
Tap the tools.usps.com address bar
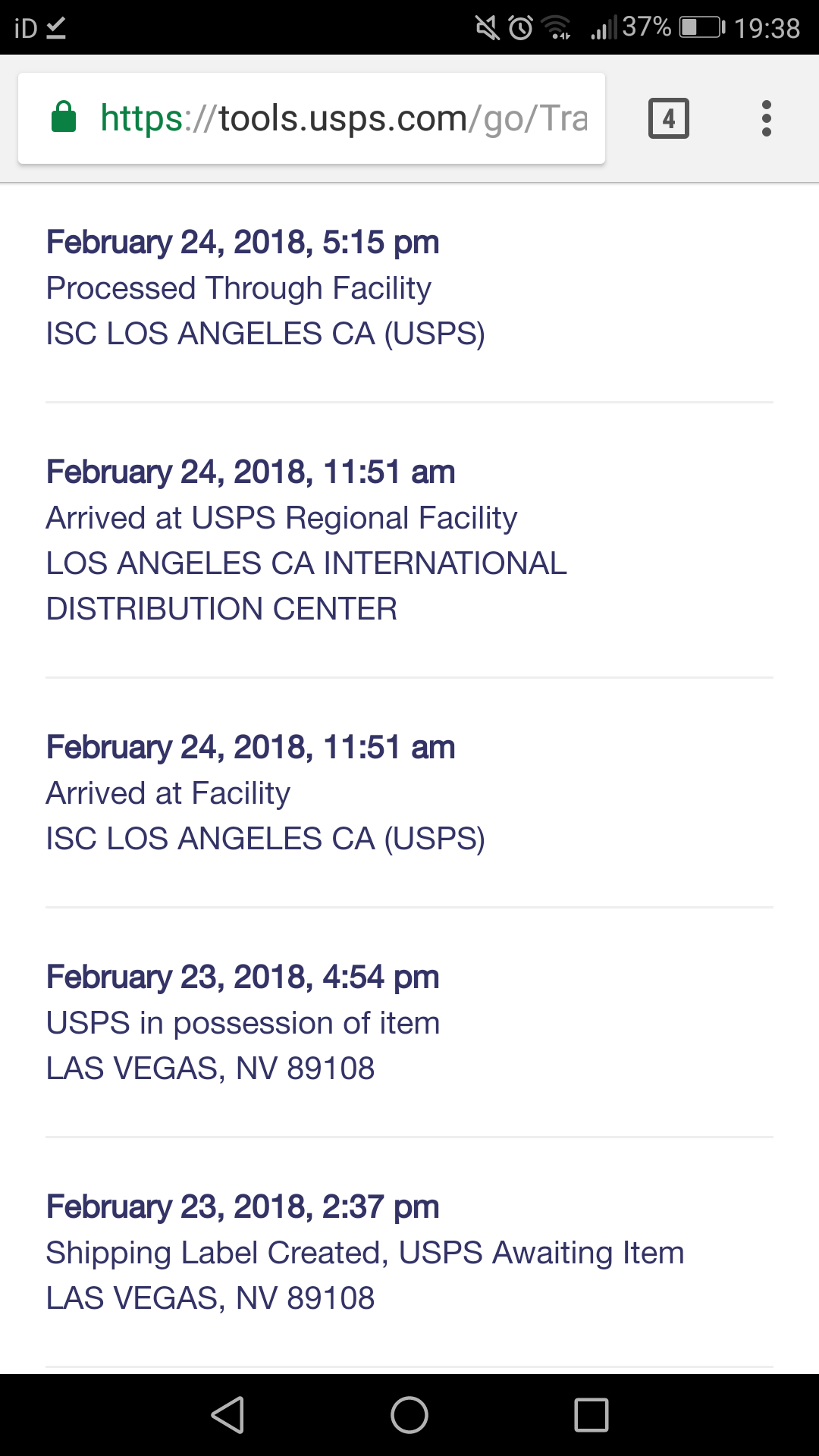(312, 118)
